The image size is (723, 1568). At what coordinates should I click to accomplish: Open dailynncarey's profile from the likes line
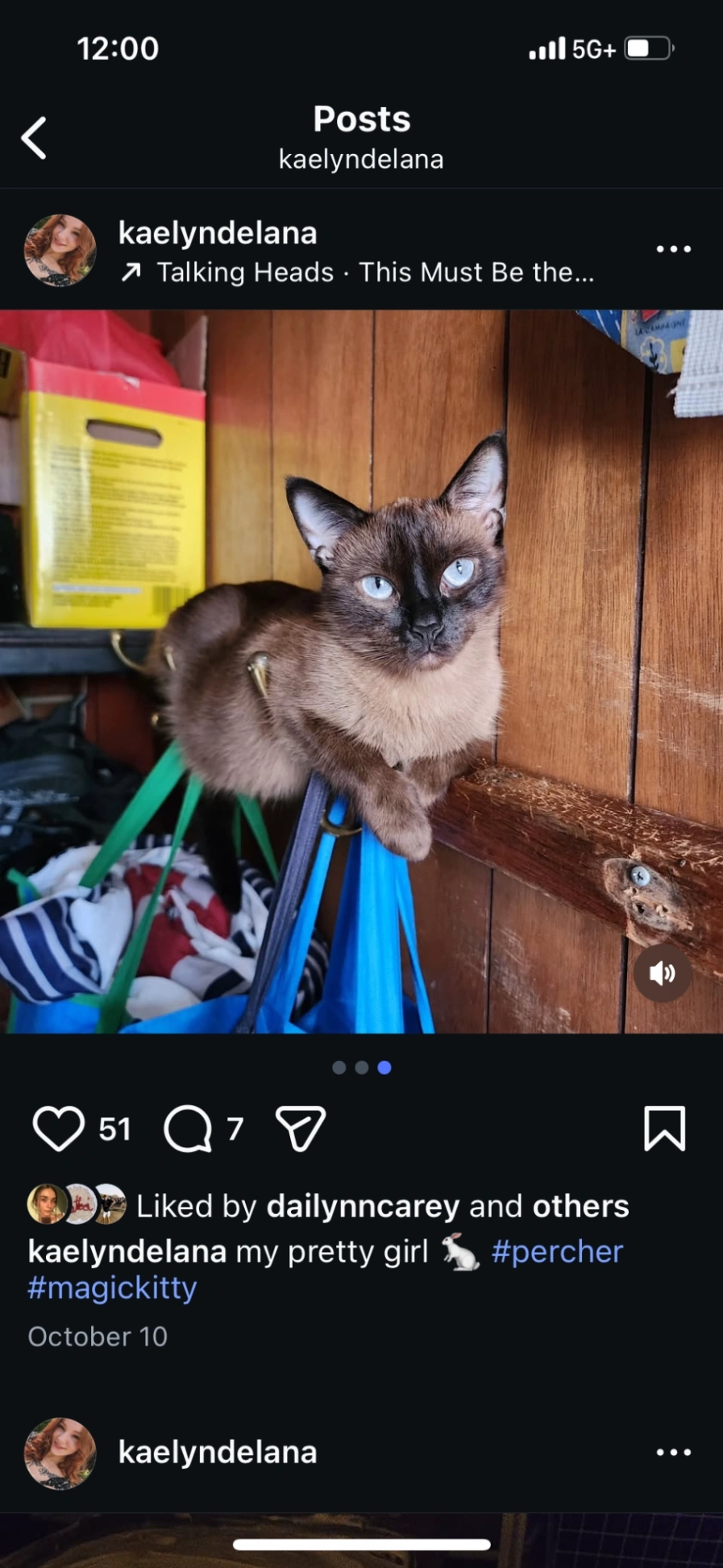pyautogui.click(x=363, y=1206)
